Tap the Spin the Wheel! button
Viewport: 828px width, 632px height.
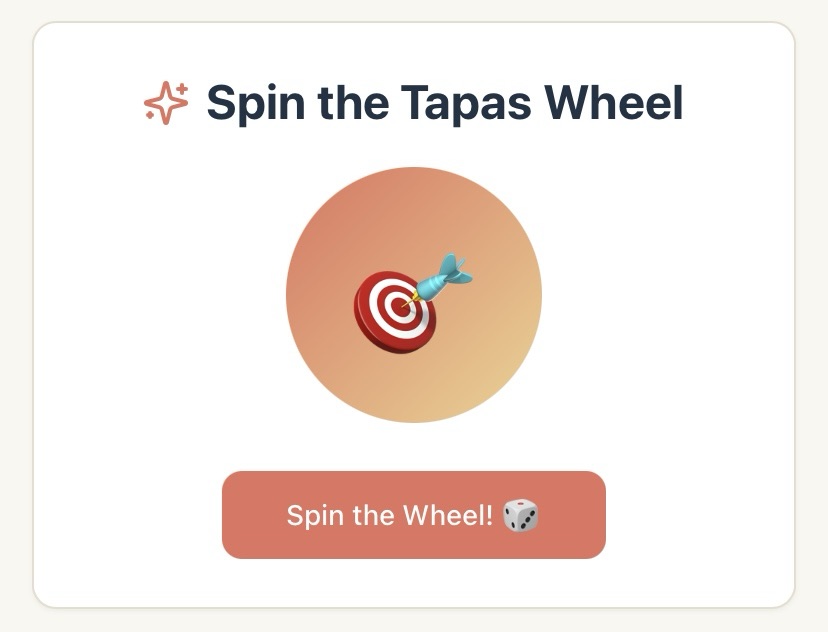pyautogui.click(x=413, y=515)
